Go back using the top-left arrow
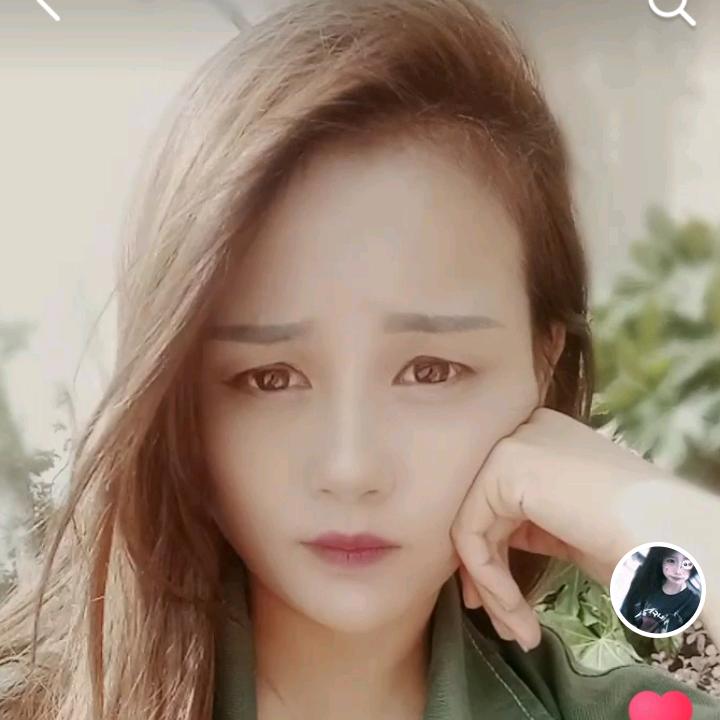The width and height of the screenshot is (720, 720). pyautogui.click(x=46, y=8)
